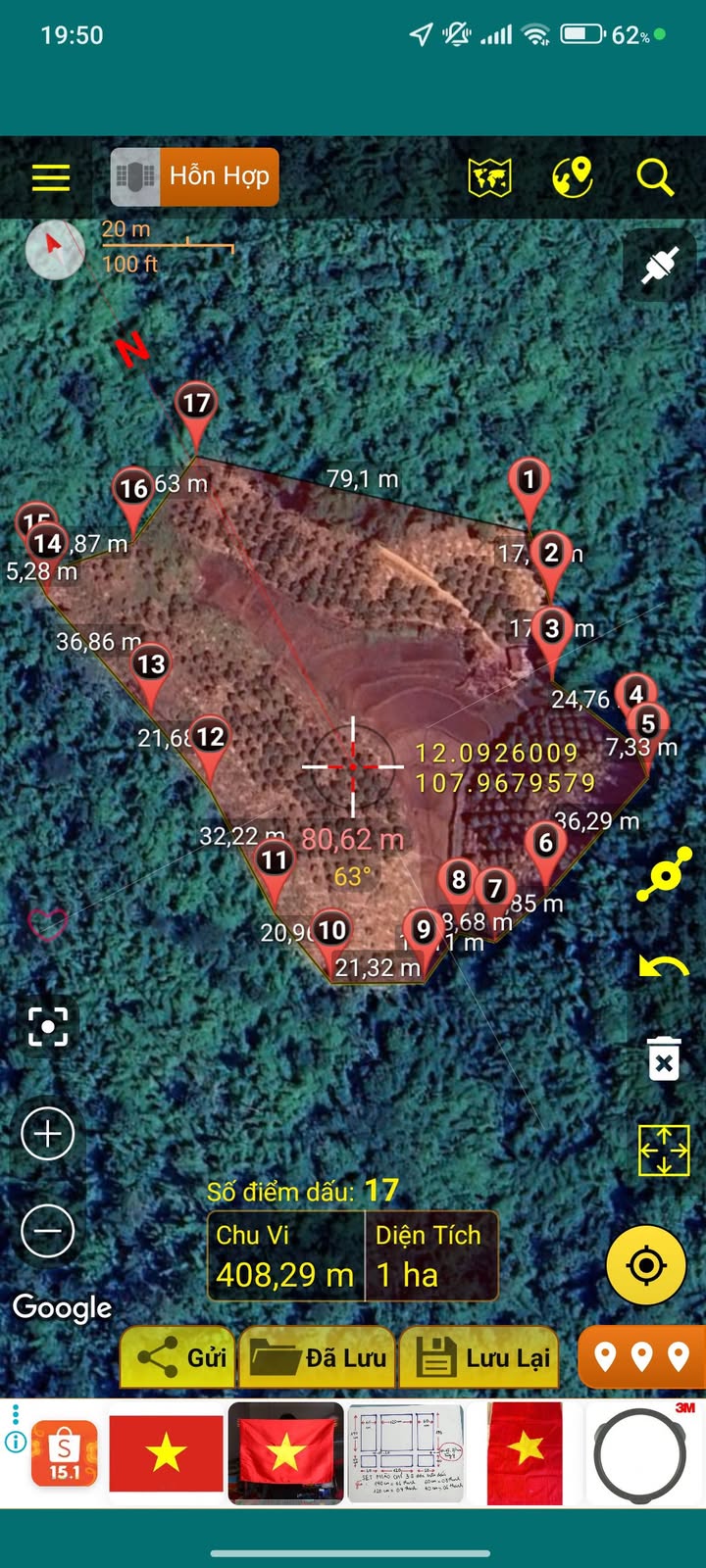Switch the Hỗn Hợp map type
This screenshot has width=706, height=1568.
tap(195, 176)
